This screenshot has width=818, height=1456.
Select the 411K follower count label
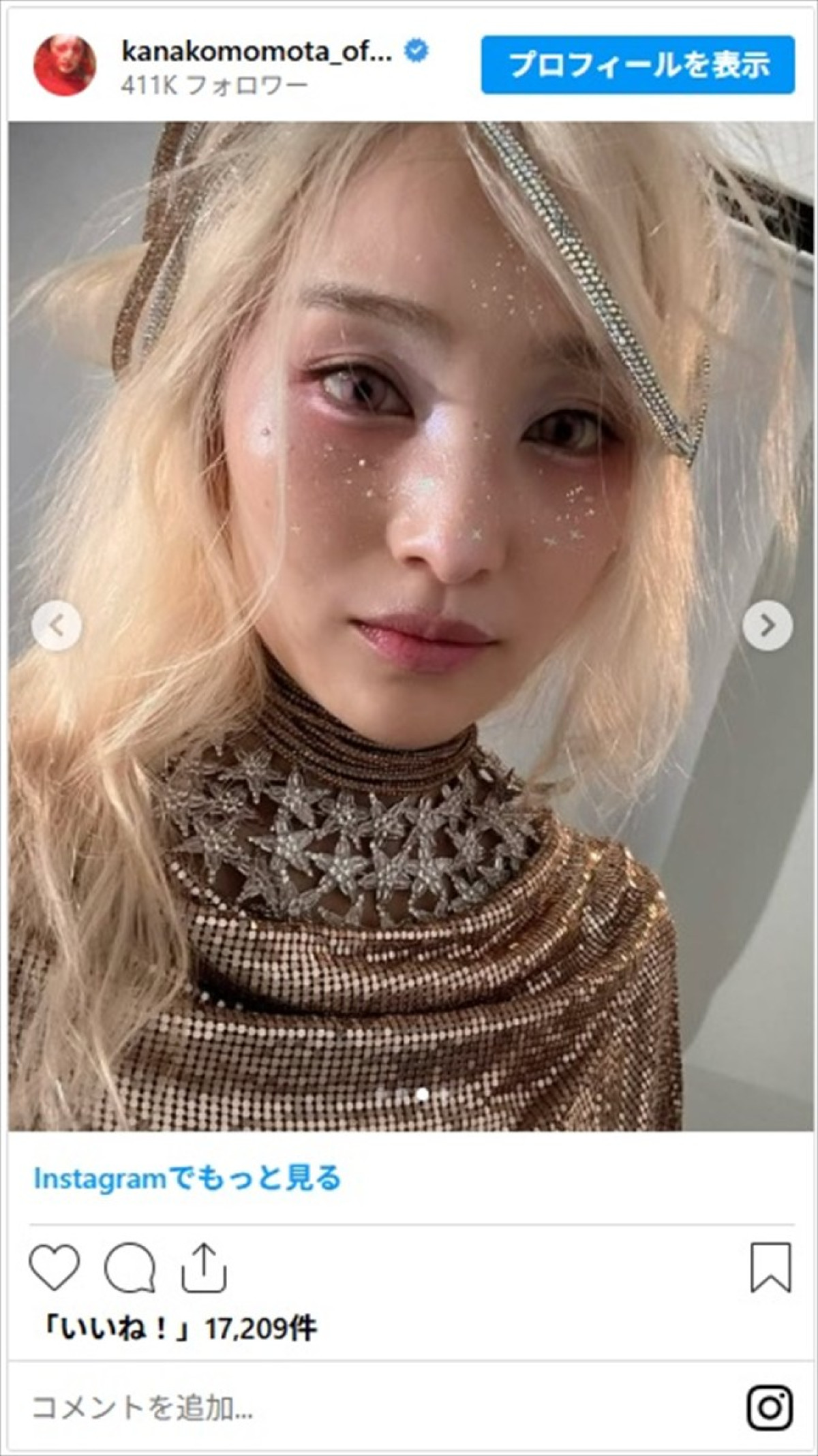click(x=215, y=83)
